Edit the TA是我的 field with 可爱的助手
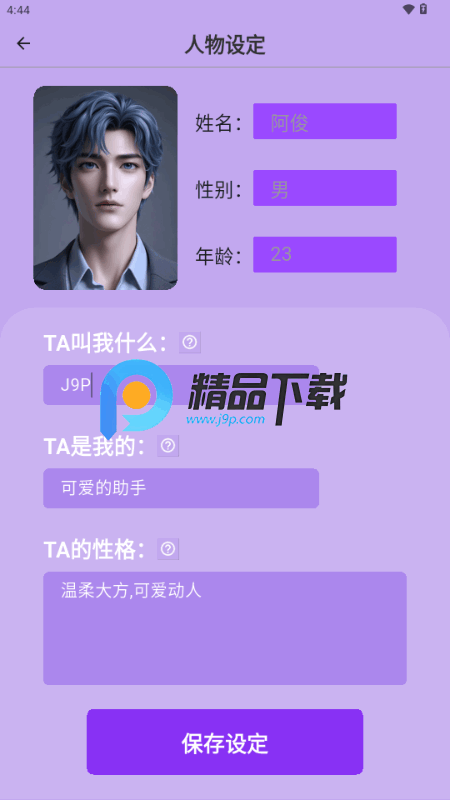The width and height of the screenshot is (450, 800). [x=181, y=488]
